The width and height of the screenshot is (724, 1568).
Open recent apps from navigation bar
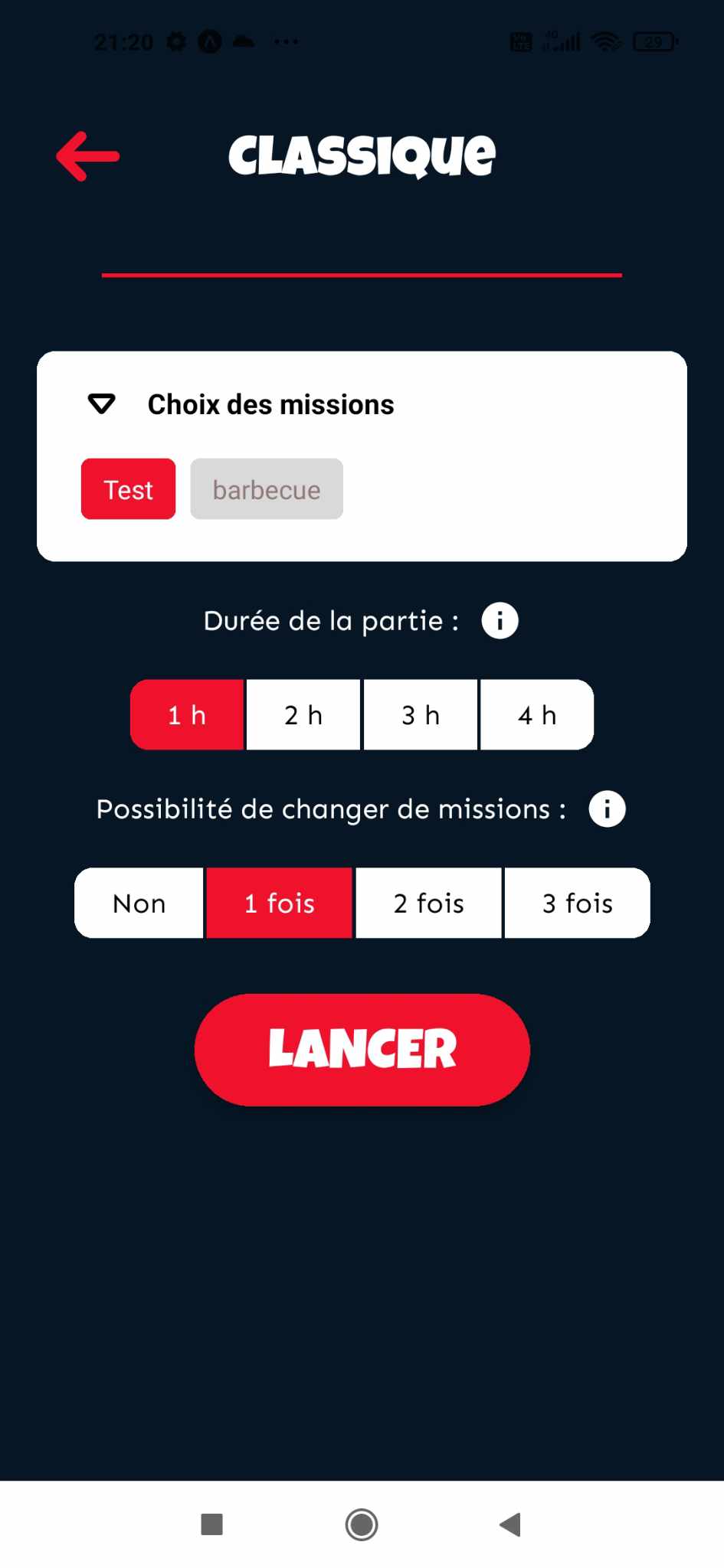(x=211, y=1524)
